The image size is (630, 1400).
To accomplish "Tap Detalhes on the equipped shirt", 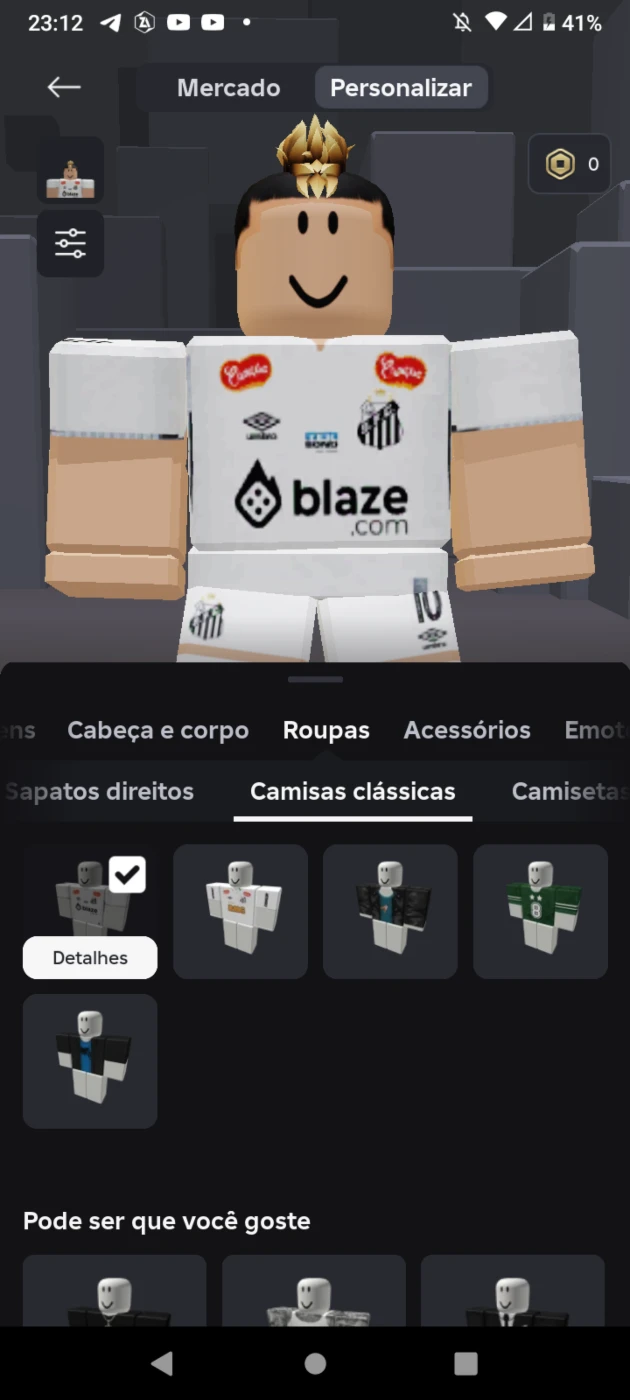I will coord(90,957).
